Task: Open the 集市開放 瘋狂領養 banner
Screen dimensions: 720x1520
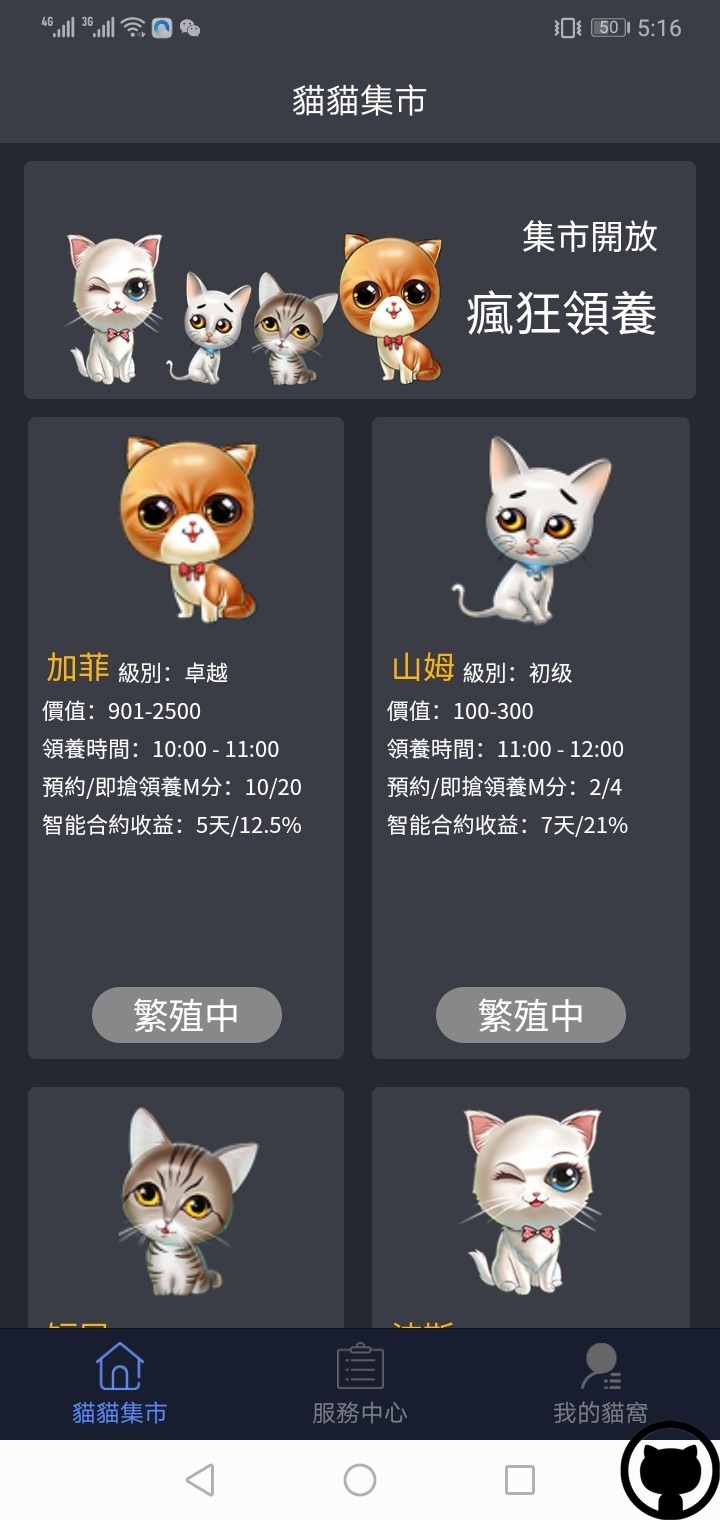Action: pos(360,280)
